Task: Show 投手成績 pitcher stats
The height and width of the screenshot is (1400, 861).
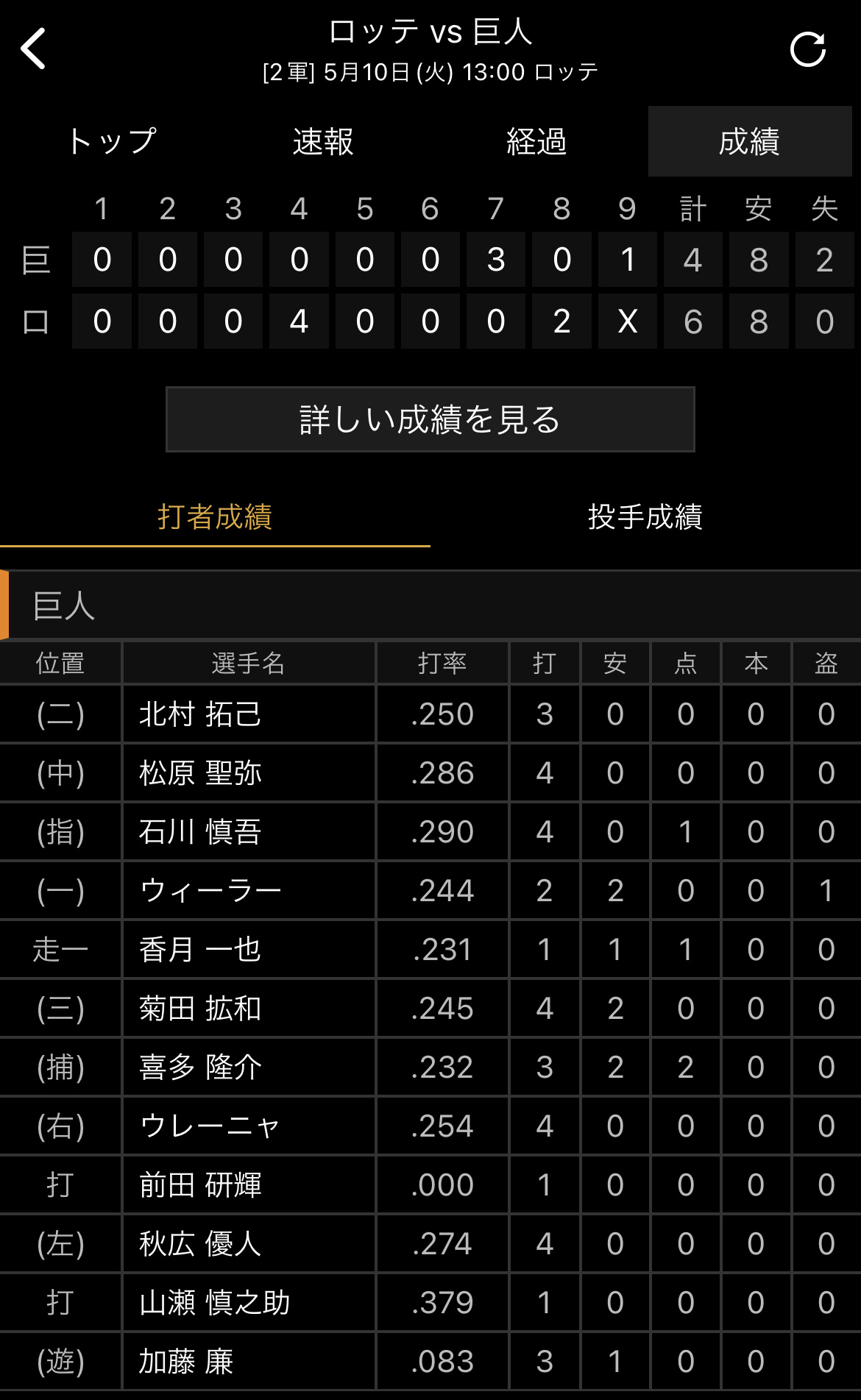Action: [645, 517]
